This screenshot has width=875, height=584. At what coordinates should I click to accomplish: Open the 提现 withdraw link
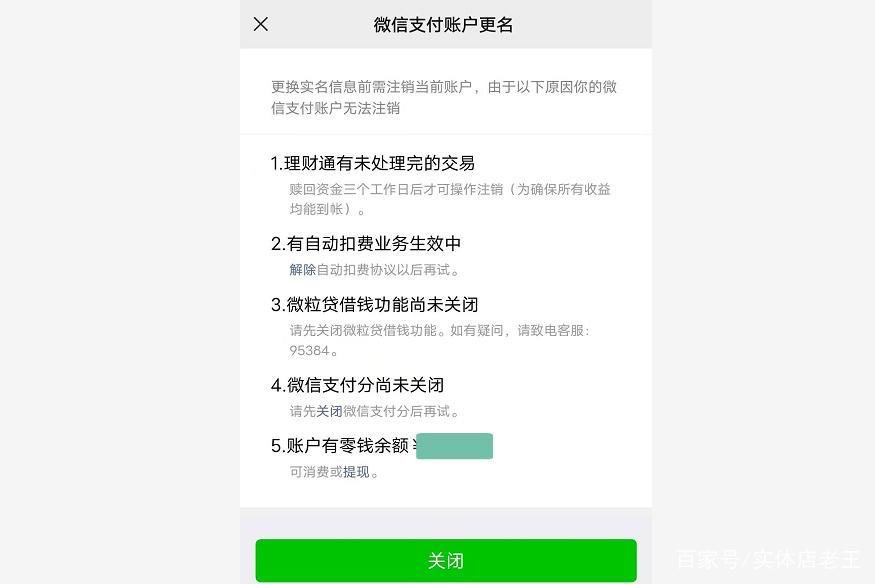(x=356, y=472)
